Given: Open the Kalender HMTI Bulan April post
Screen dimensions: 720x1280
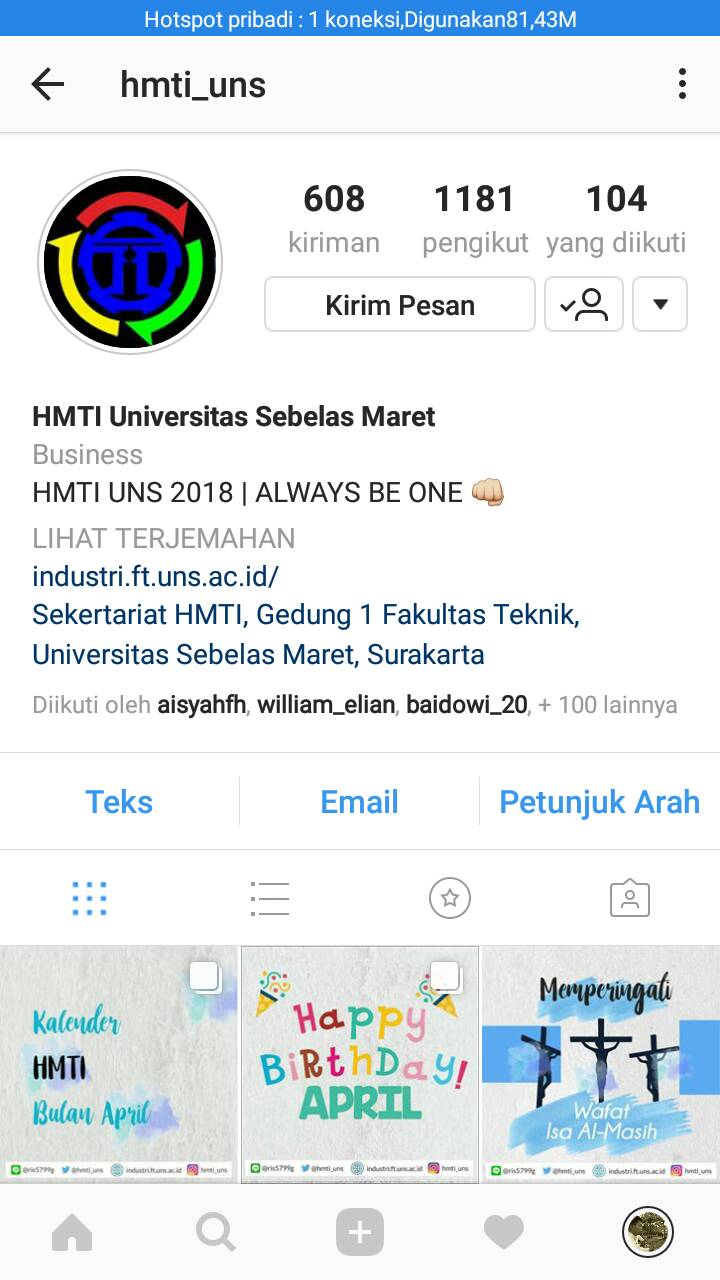Looking at the screenshot, I should coord(119,1064).
